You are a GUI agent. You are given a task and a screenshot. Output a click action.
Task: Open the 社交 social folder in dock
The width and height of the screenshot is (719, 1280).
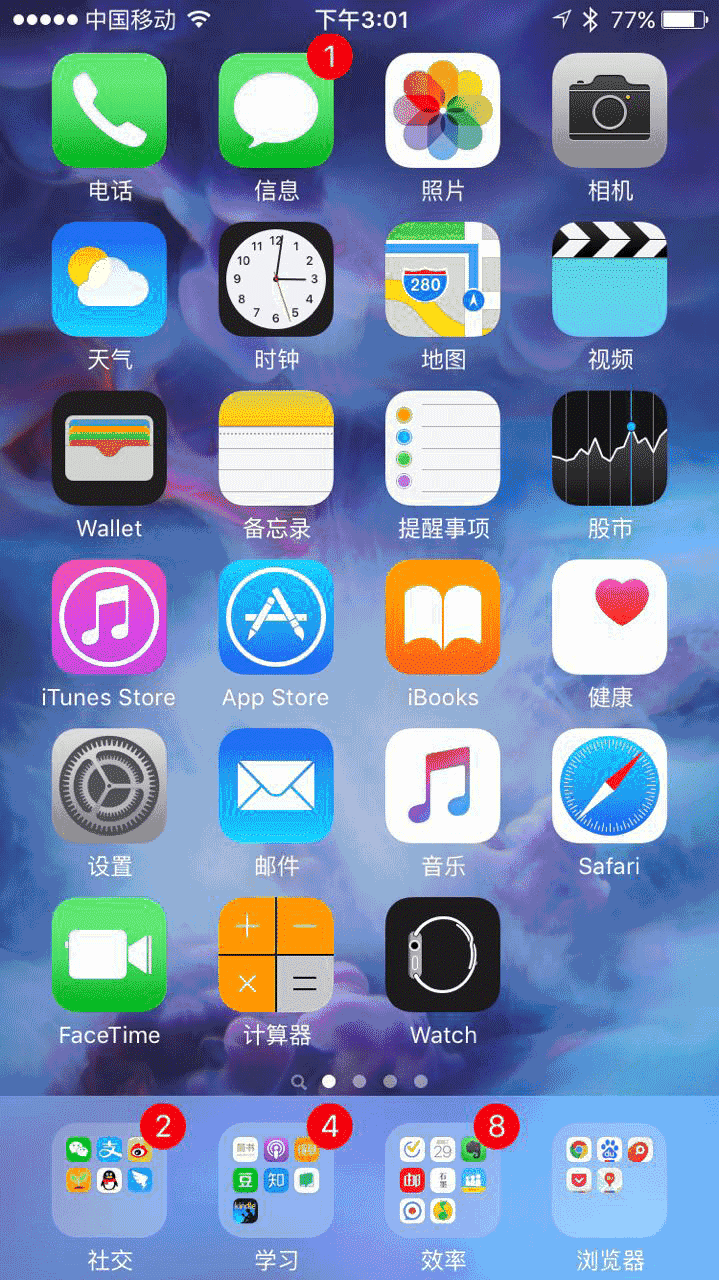tap(109, 1180)
